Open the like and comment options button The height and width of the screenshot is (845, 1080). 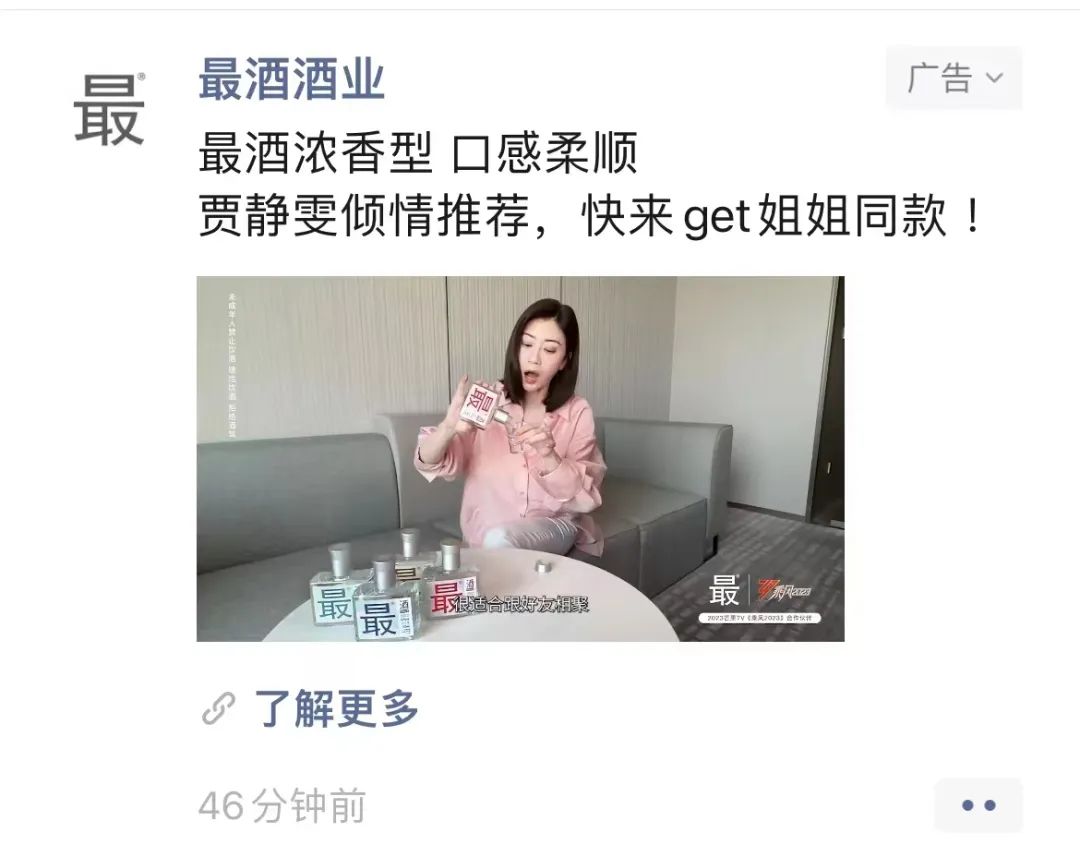[977, 805]
